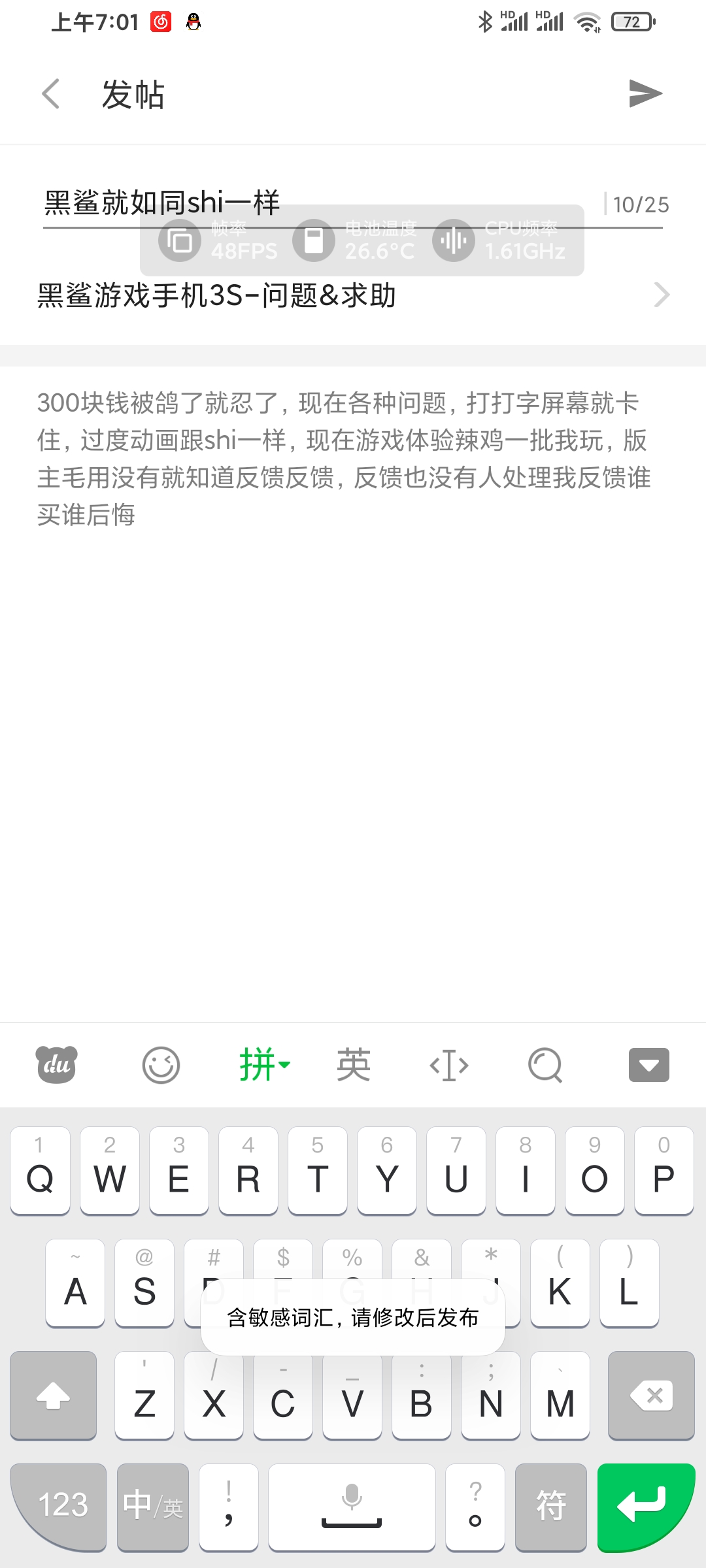Edit the title field 黑鲨就如同shi一样
The height and width of the screenshot is (1568, 706).
[320, 203]
